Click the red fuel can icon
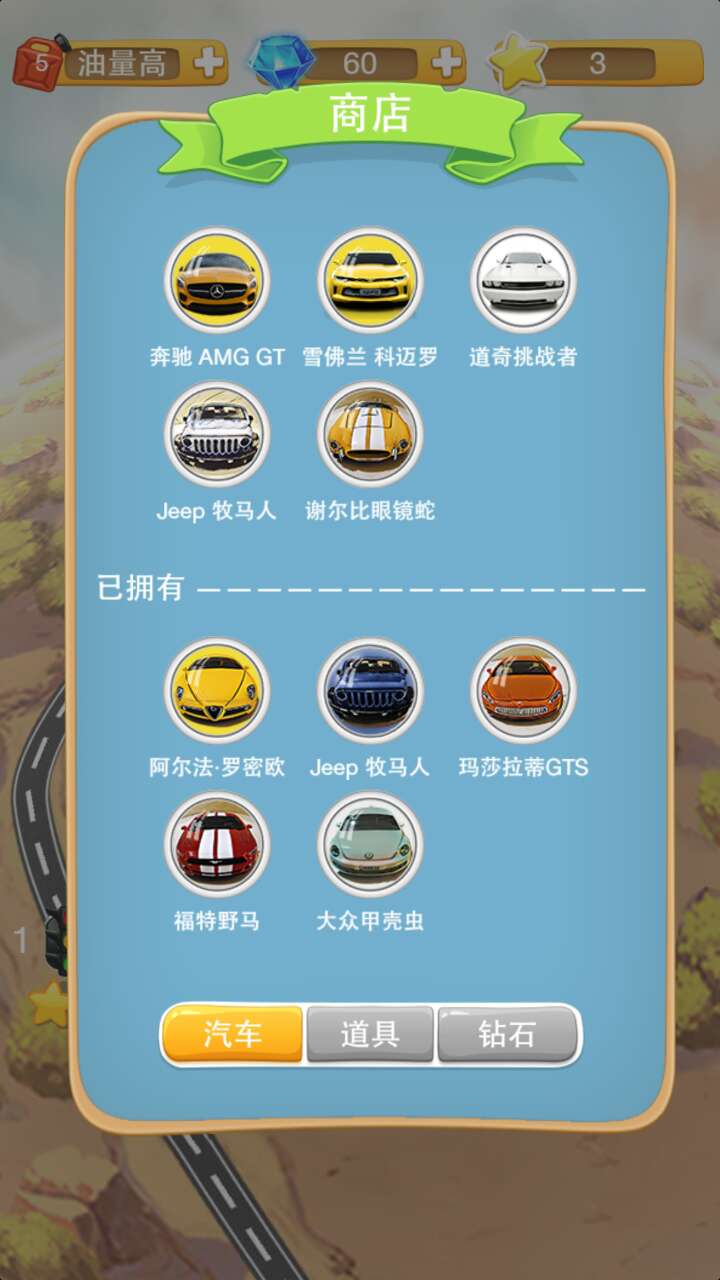 coord(38,62)
